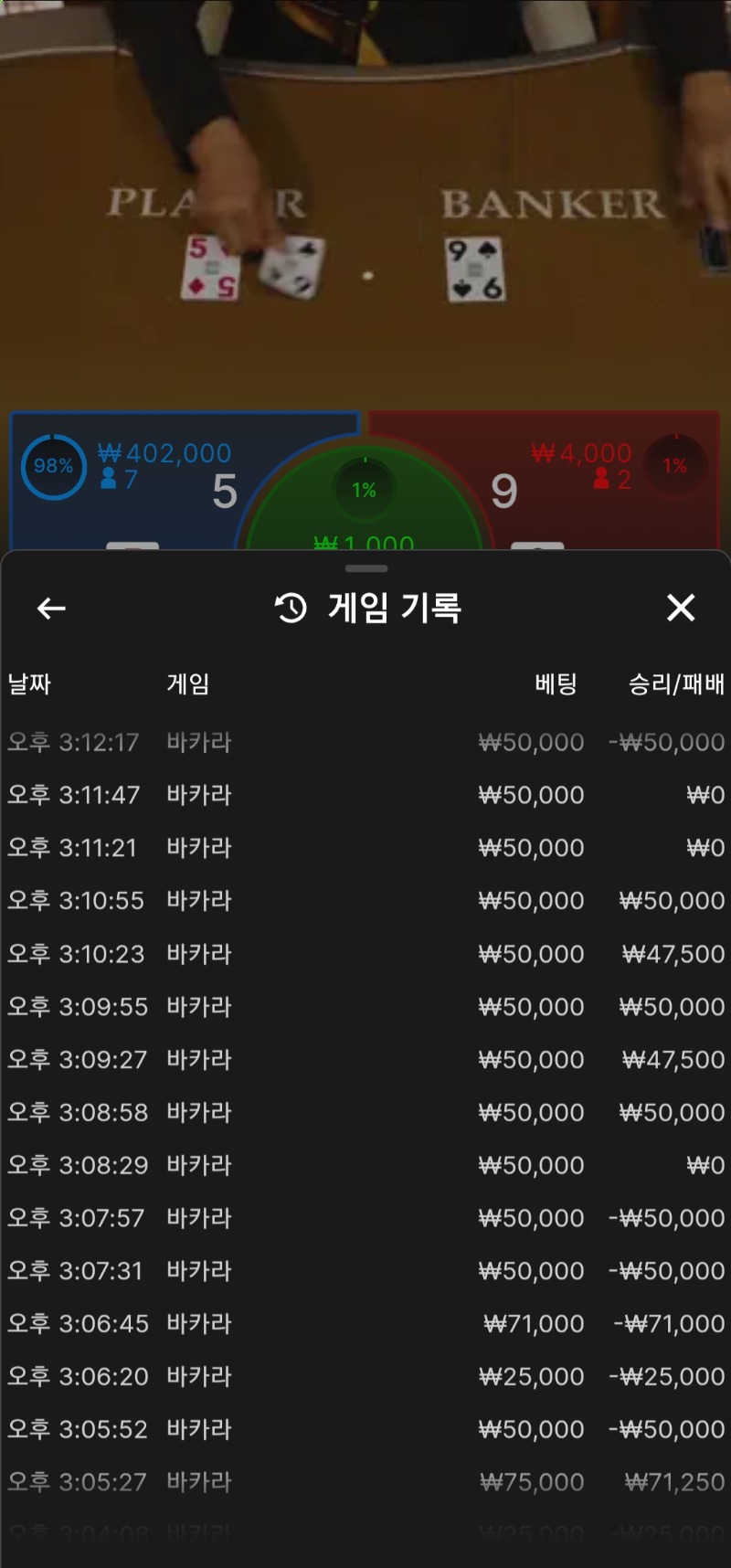The height and width of the screenshot is (1568, 731).
Task: Open the 오후 3:08:29 바카라 record
Action: point(365,1166)
